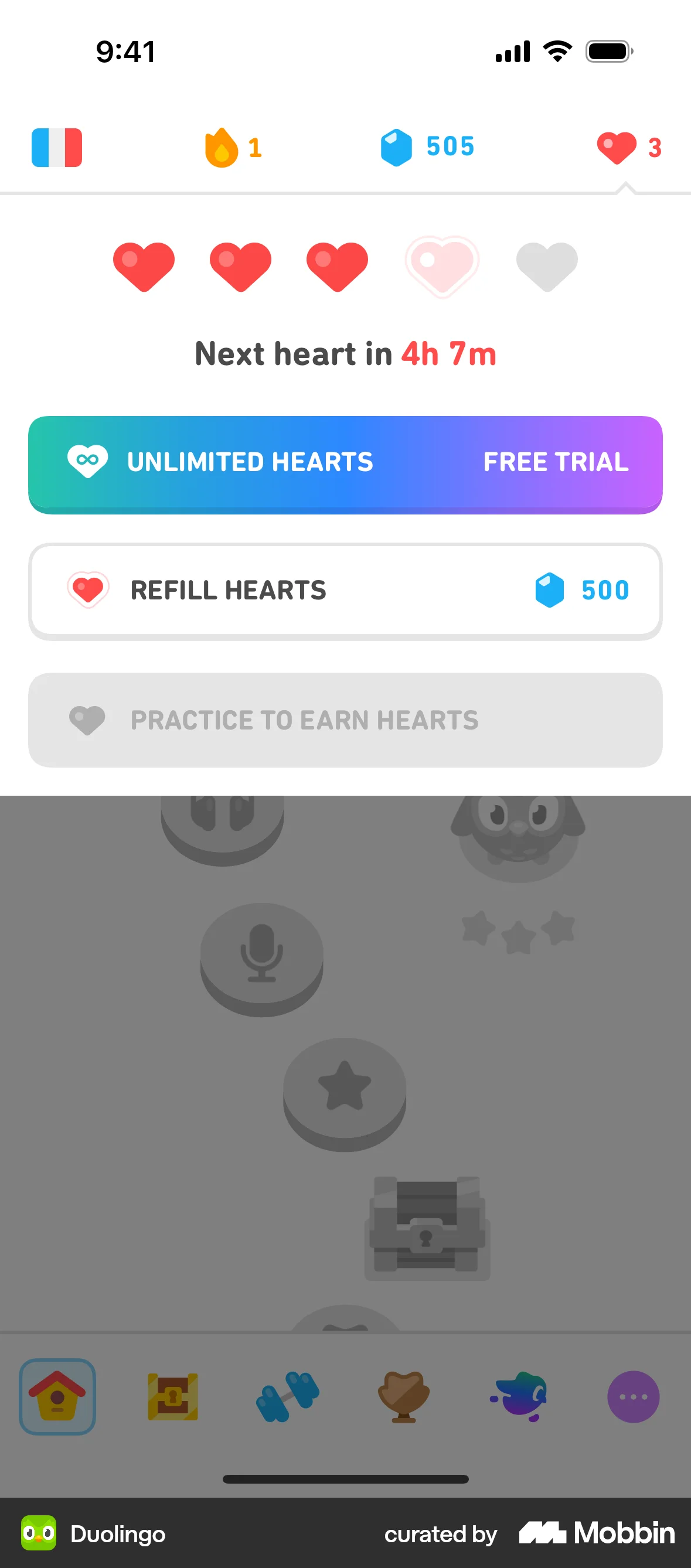Select the dumbbell practice icon
This screenshot has height=1568, width=691.
click(x=287, y=1397)
